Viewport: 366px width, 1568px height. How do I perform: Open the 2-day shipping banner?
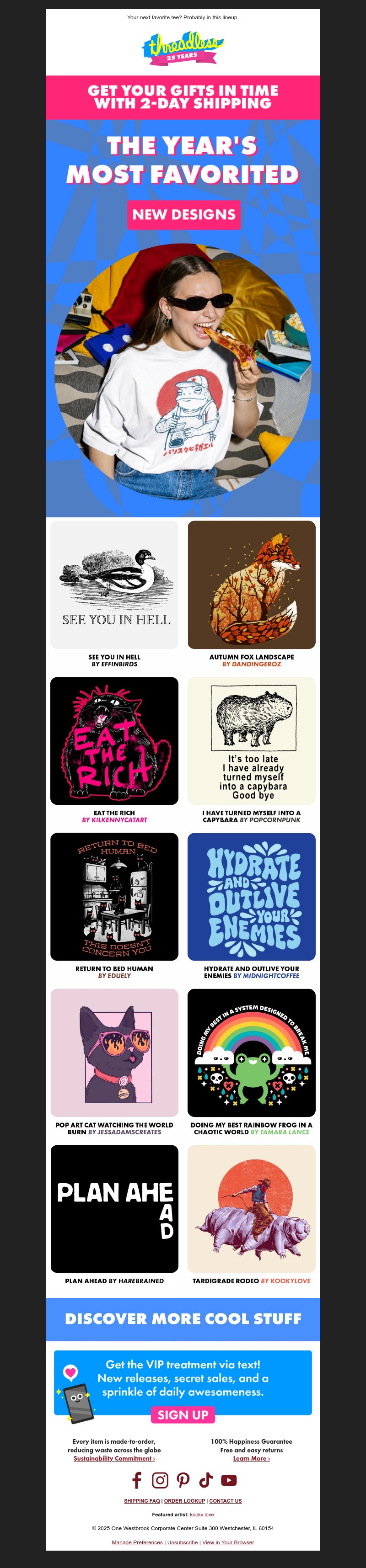point(183,97)
